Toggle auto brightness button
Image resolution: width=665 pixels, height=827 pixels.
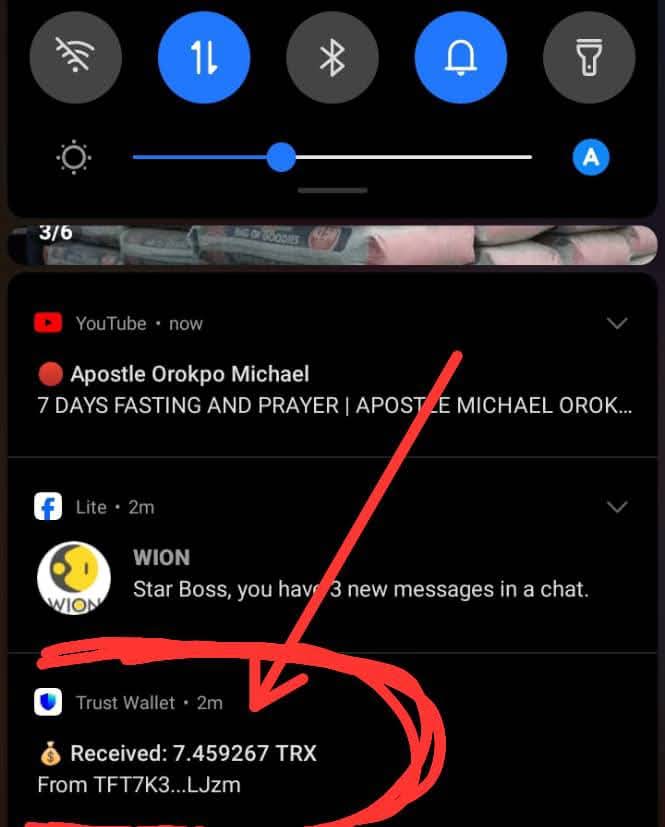591,157
